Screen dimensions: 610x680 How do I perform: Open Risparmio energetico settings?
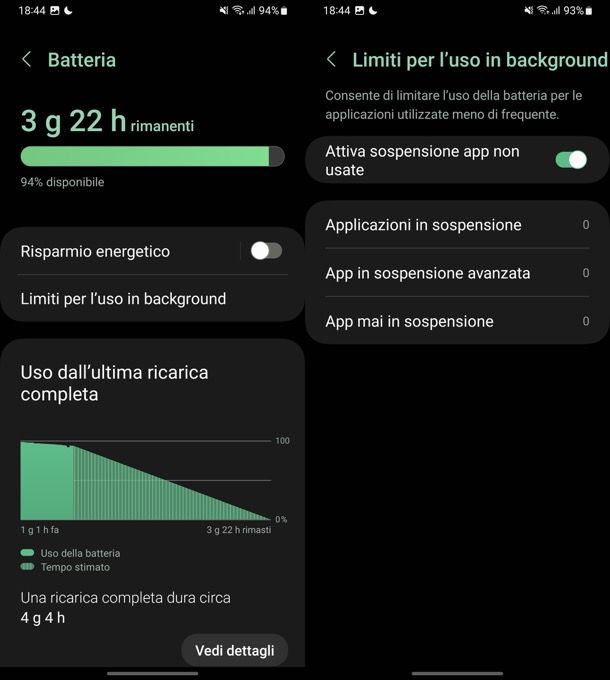click(x=110, y=251)
